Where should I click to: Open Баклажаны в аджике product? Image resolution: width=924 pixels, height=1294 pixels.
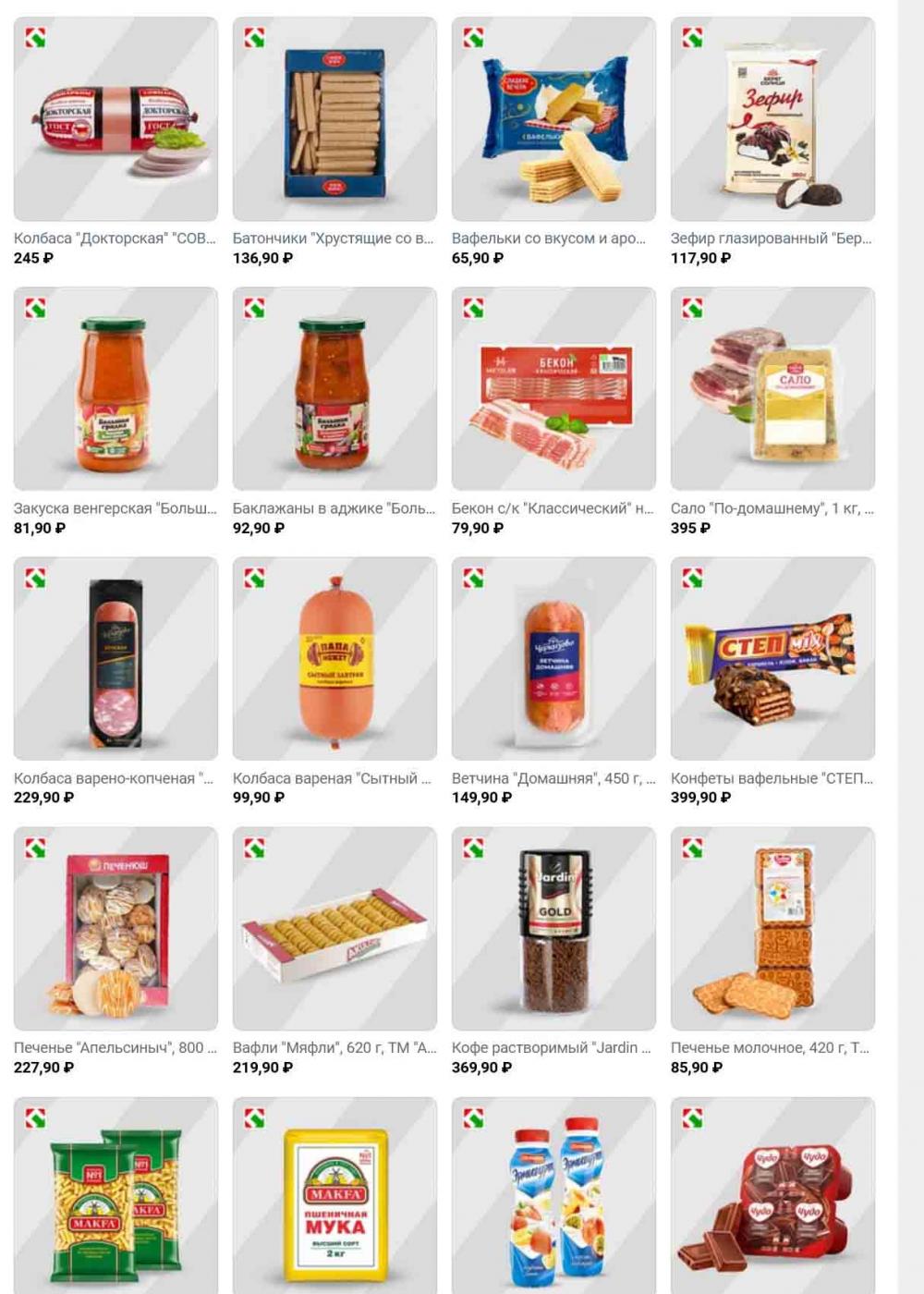(x=334, y=389)
